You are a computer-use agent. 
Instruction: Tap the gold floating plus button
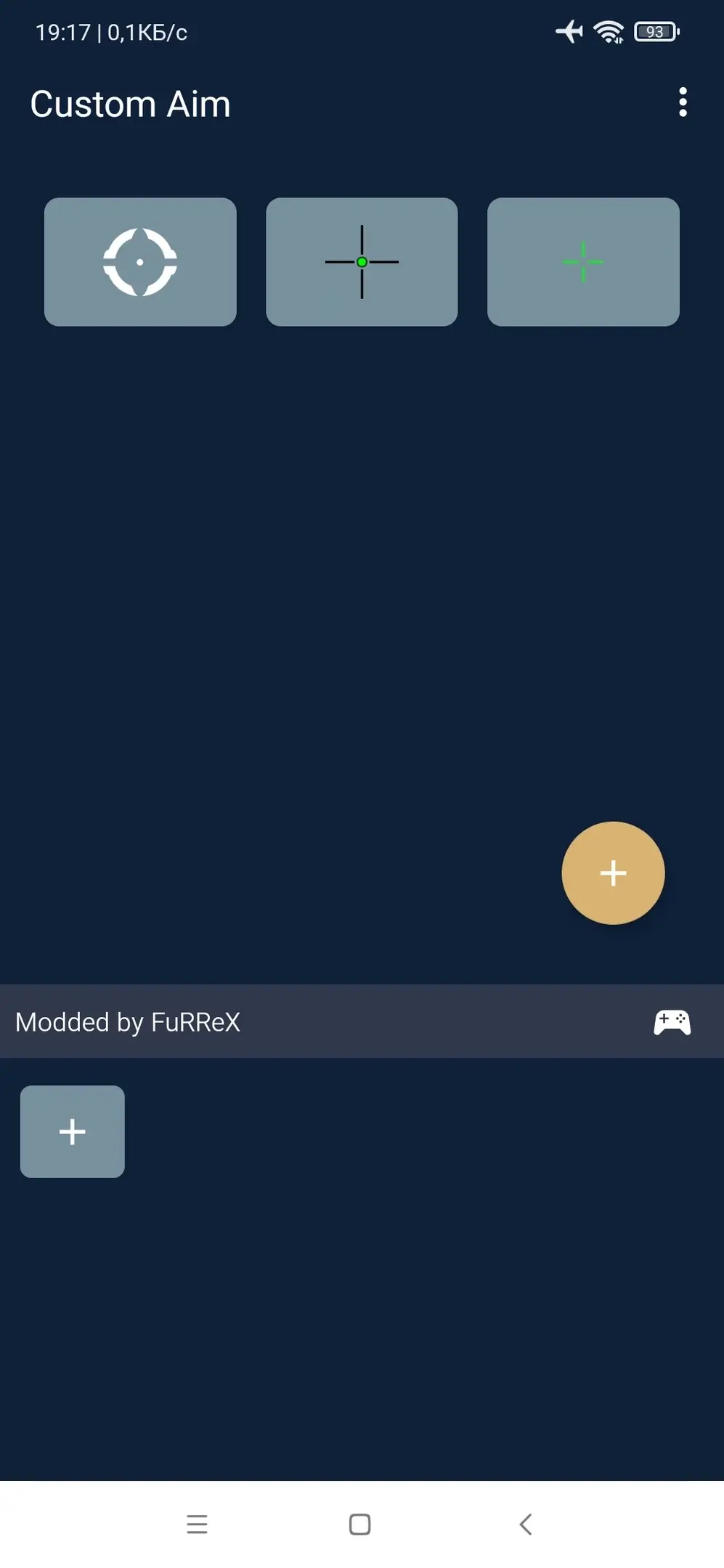613,873
